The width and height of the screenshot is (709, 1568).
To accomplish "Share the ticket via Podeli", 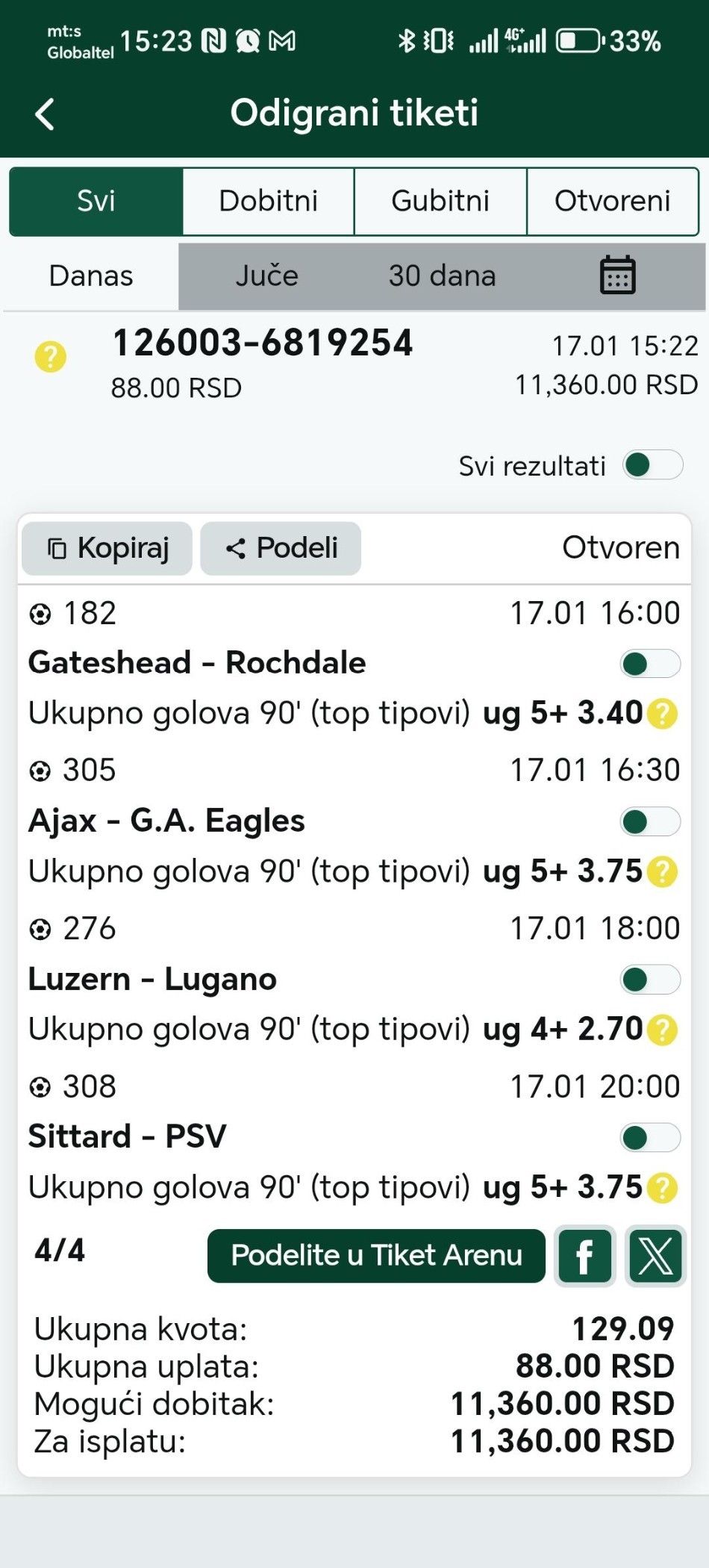I will tap(281, 548).
